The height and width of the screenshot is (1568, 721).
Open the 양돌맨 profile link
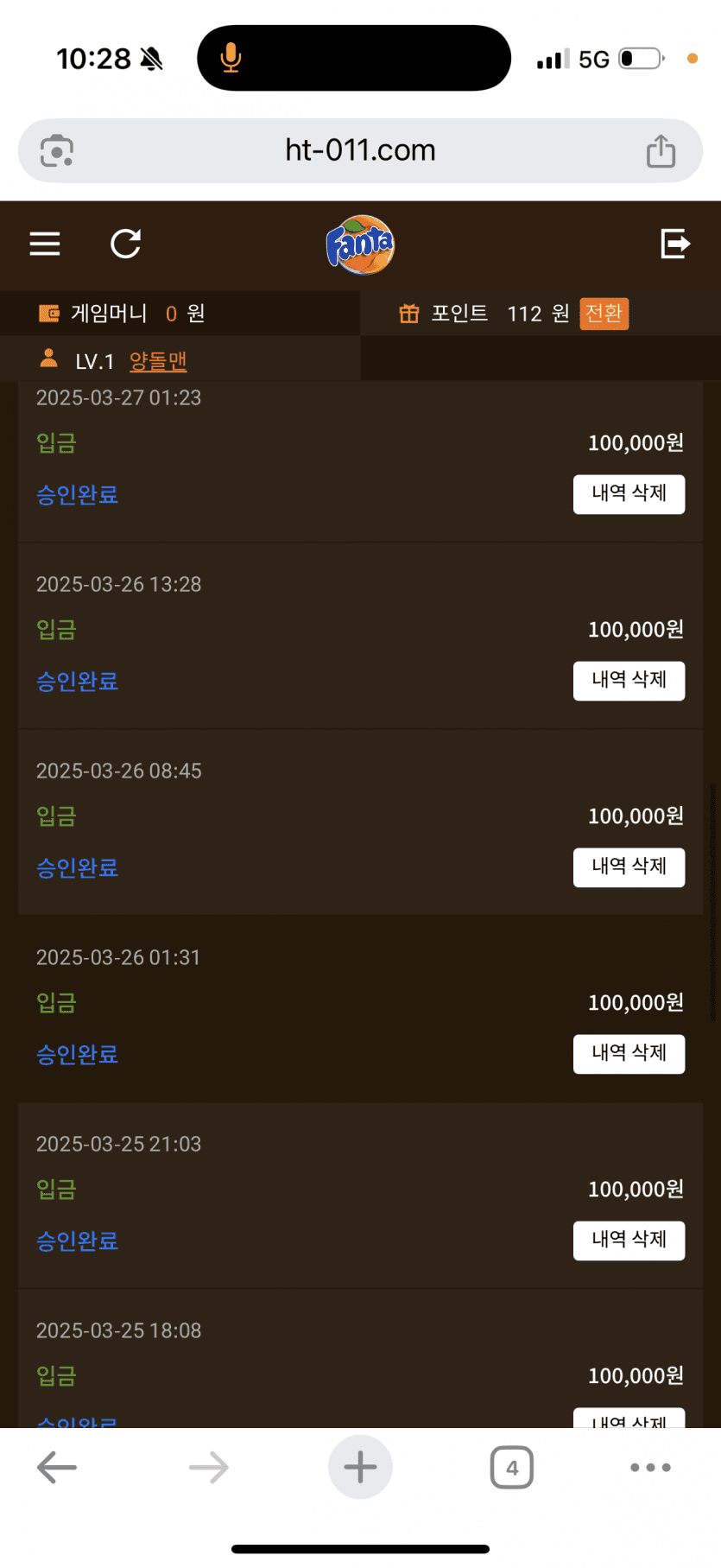click(158, 361)
